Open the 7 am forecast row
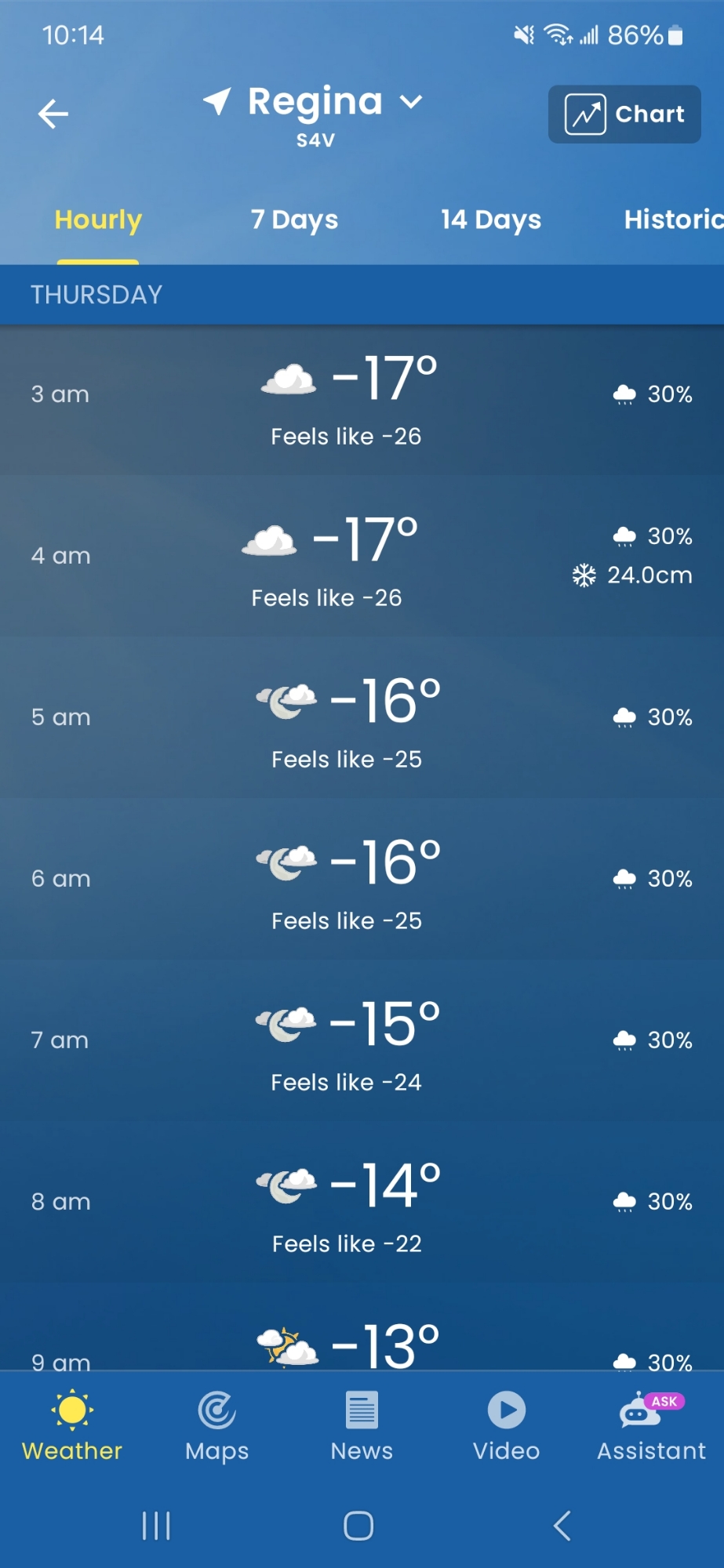Screen dimensions: 724x1568 point(362,1040)
